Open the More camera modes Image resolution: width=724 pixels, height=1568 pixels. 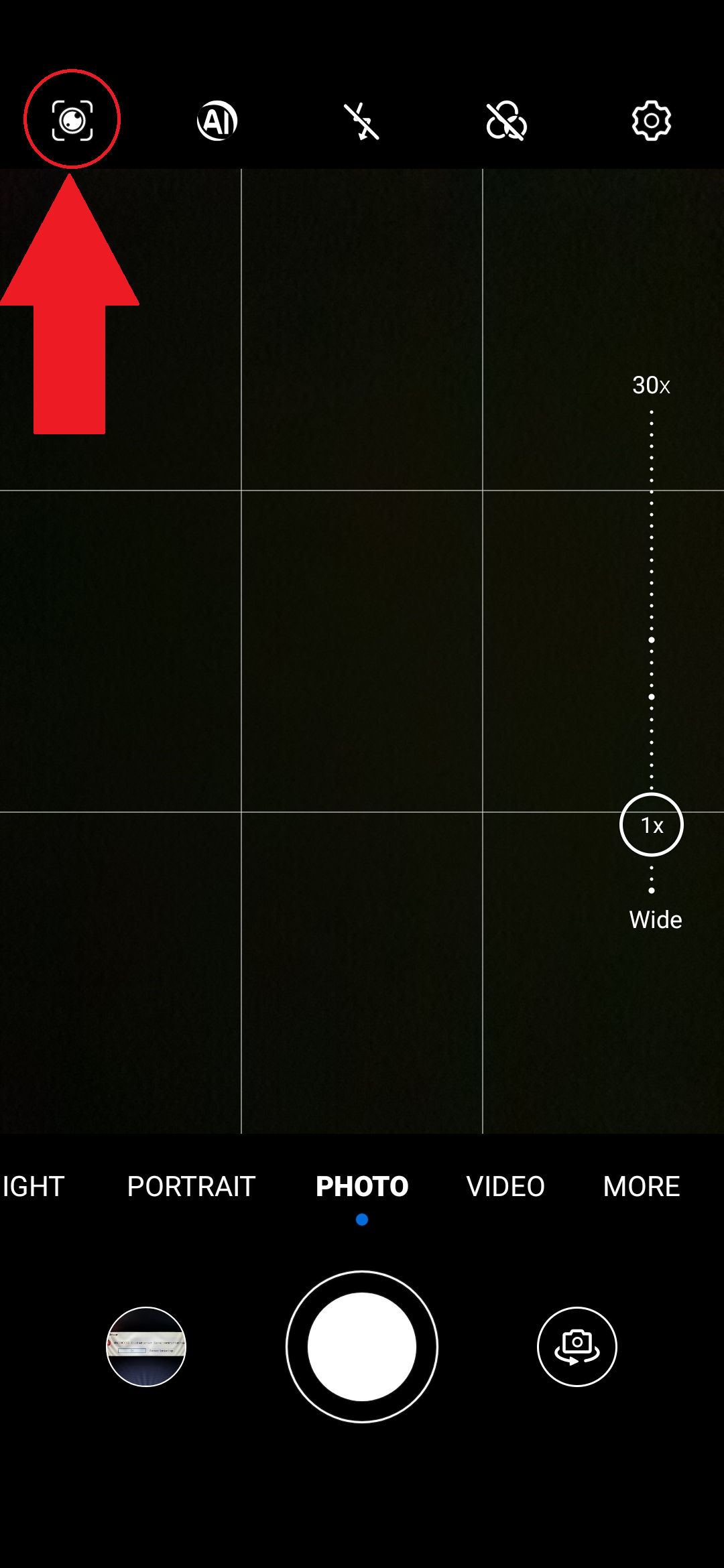tap(642, 1187)
